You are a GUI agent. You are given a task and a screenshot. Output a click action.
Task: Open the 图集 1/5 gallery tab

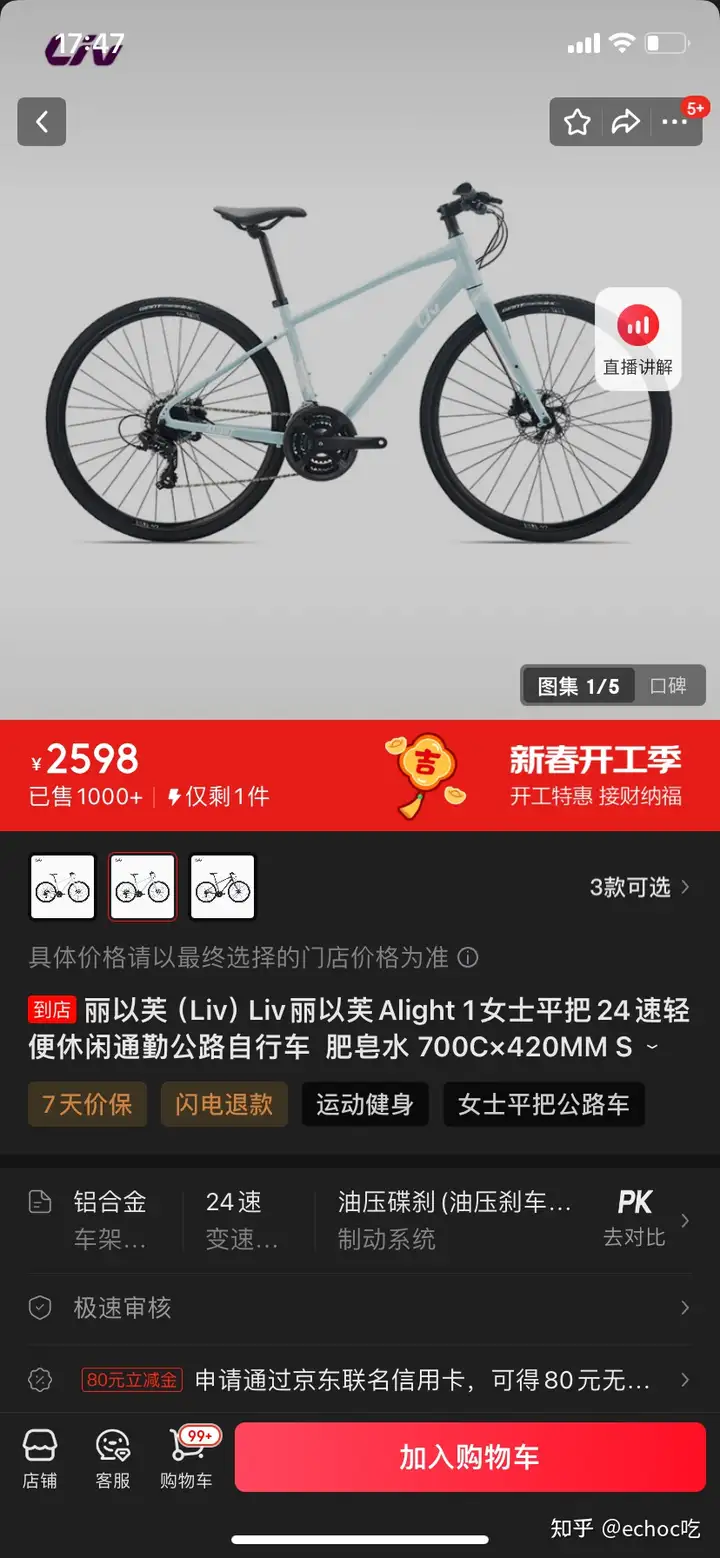(578, 686)
